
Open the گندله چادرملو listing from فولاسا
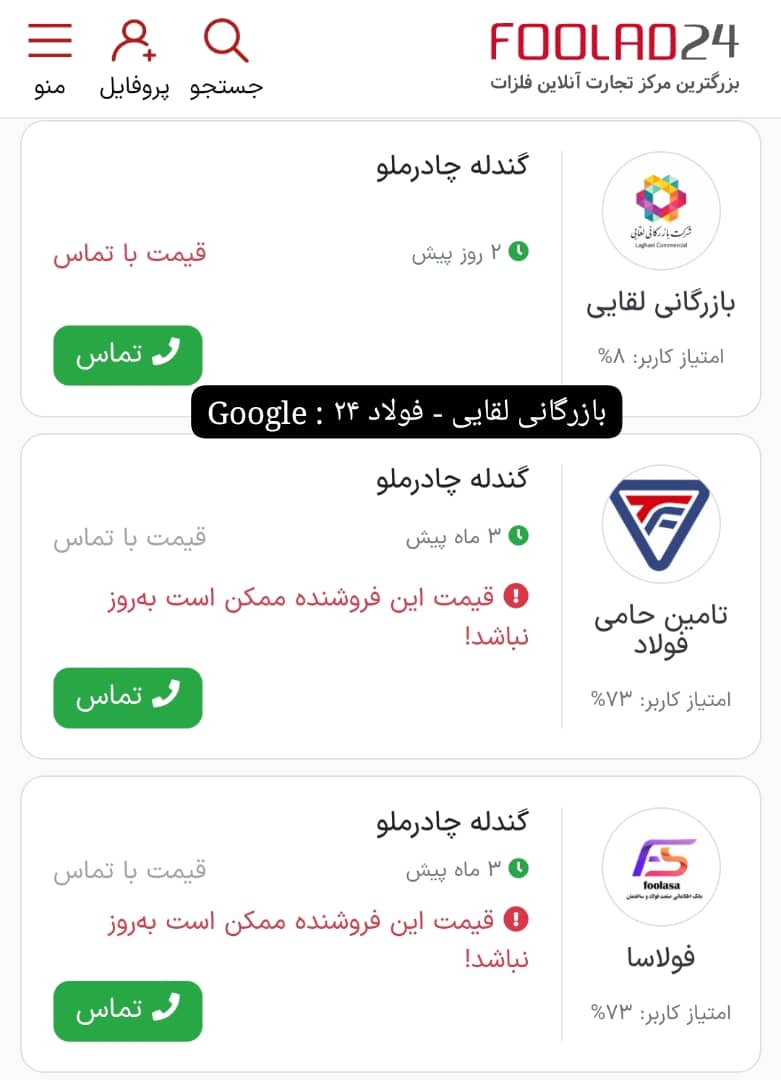452,822
